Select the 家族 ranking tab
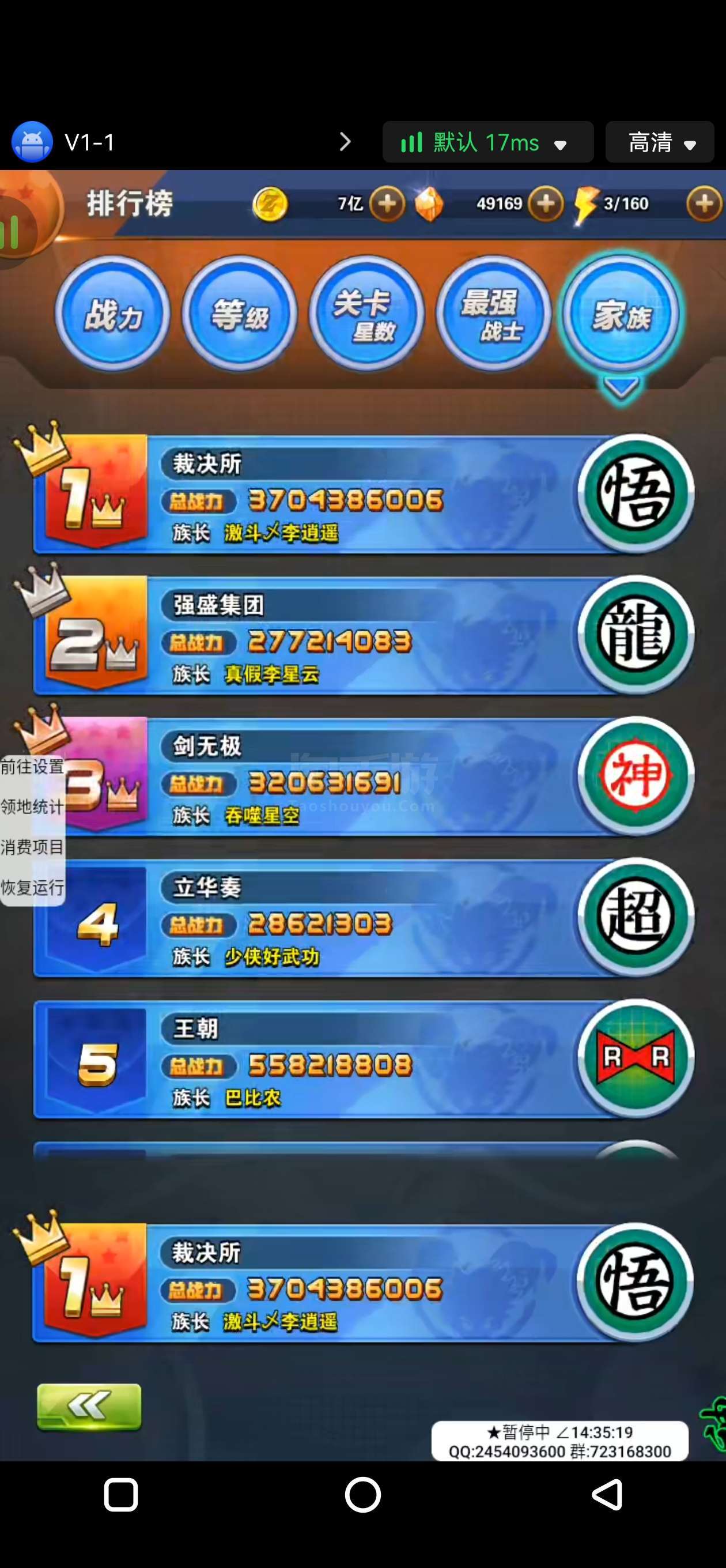This screenshot has width=726, height=1568. (x=621, y=314)
